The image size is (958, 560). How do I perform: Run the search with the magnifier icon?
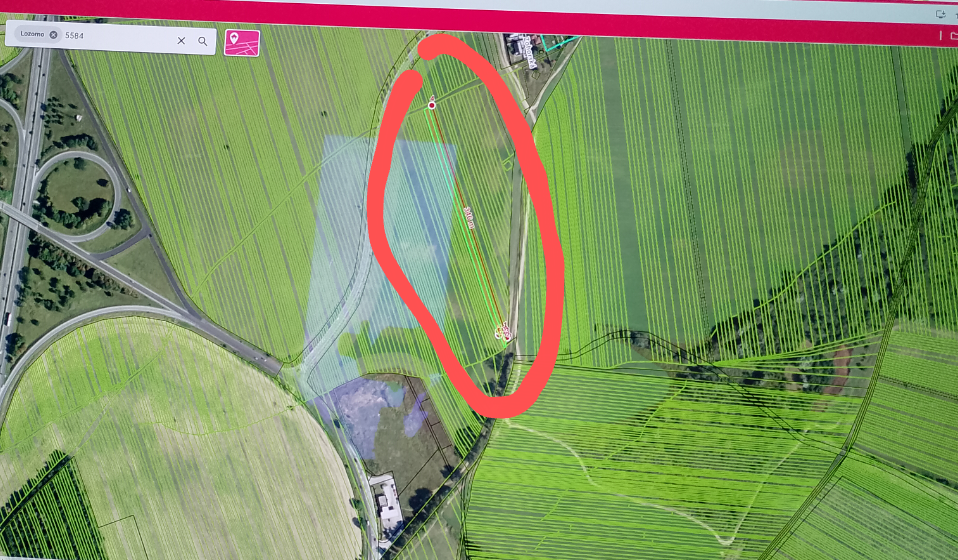(x=202, y=41)
